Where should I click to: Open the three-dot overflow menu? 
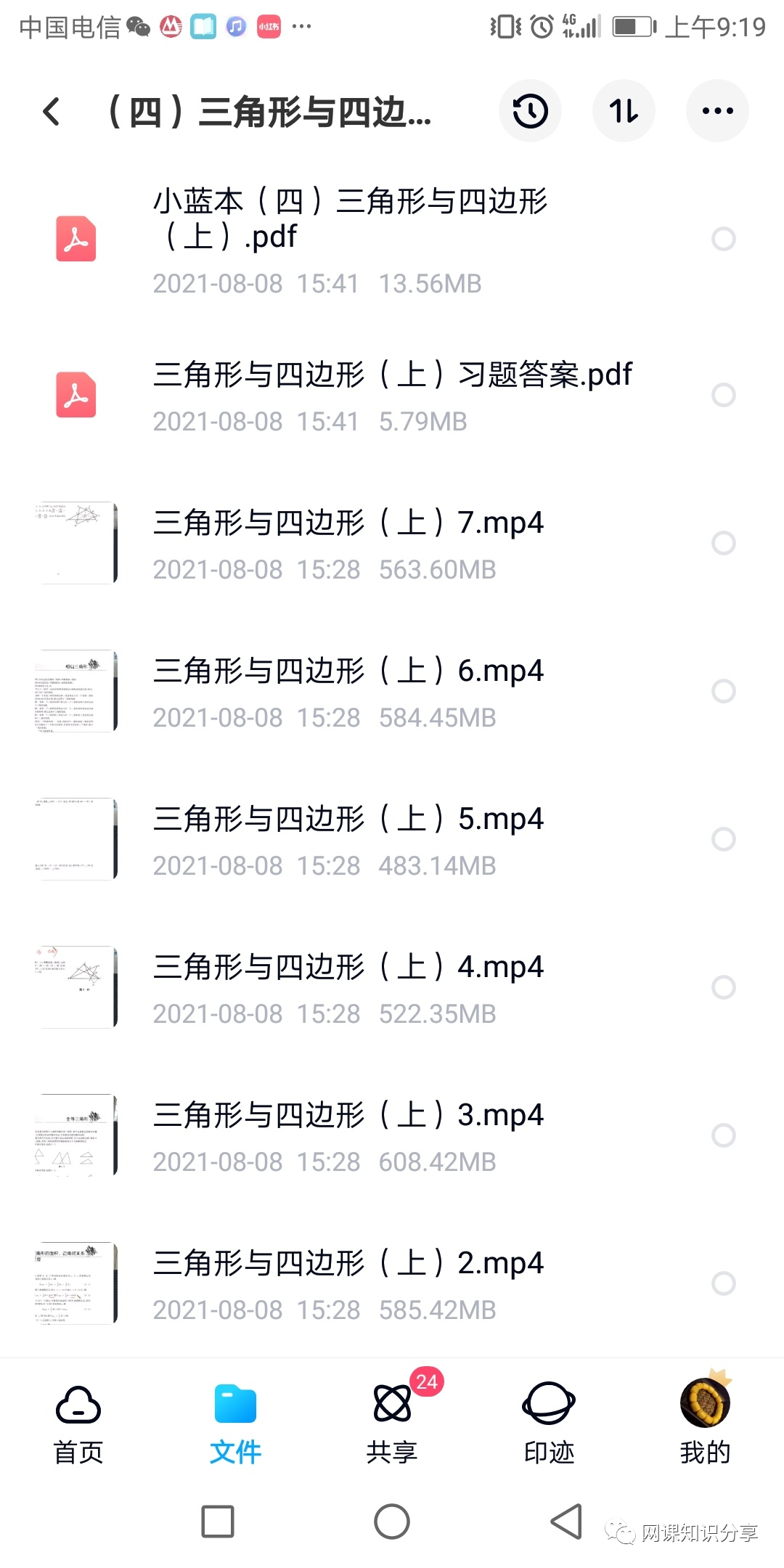coord(717,111)
